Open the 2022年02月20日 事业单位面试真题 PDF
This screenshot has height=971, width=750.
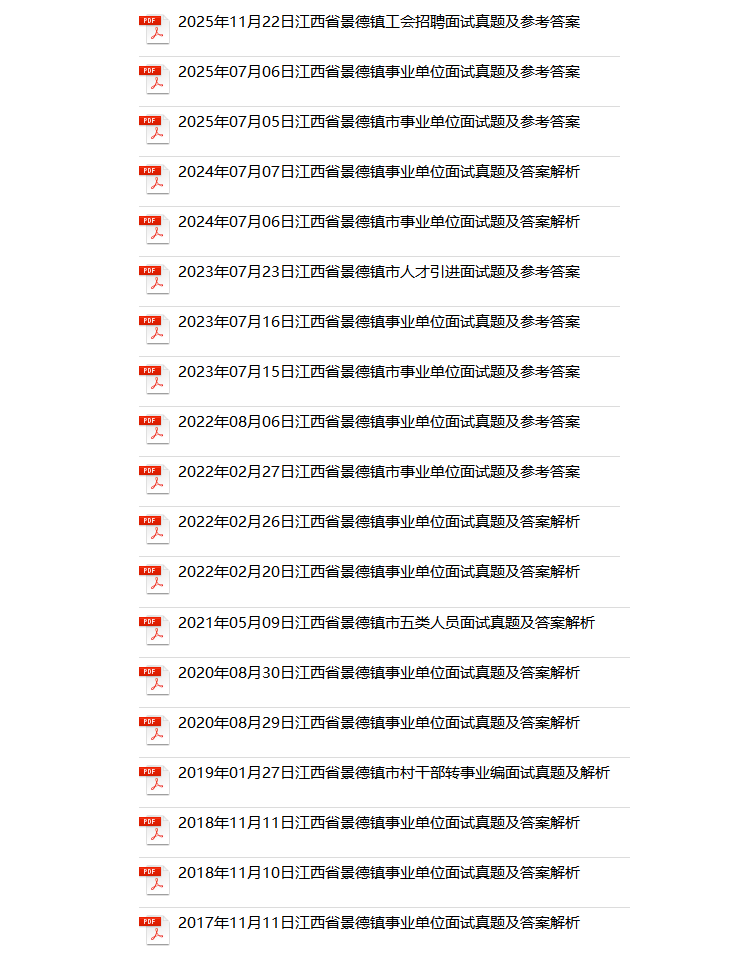click(x=379, y=572)
